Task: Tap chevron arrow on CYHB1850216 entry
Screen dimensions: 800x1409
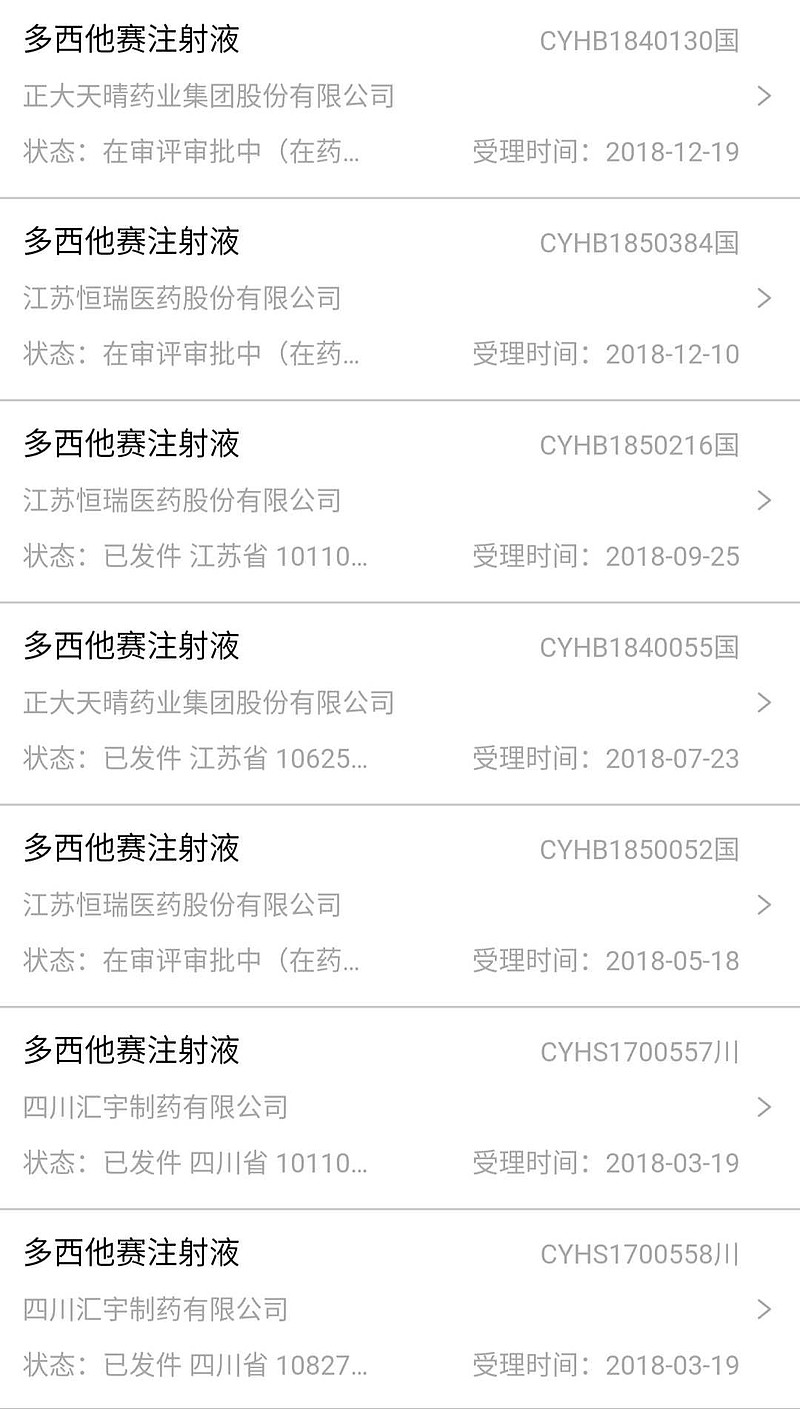Action: click(765, 501)
